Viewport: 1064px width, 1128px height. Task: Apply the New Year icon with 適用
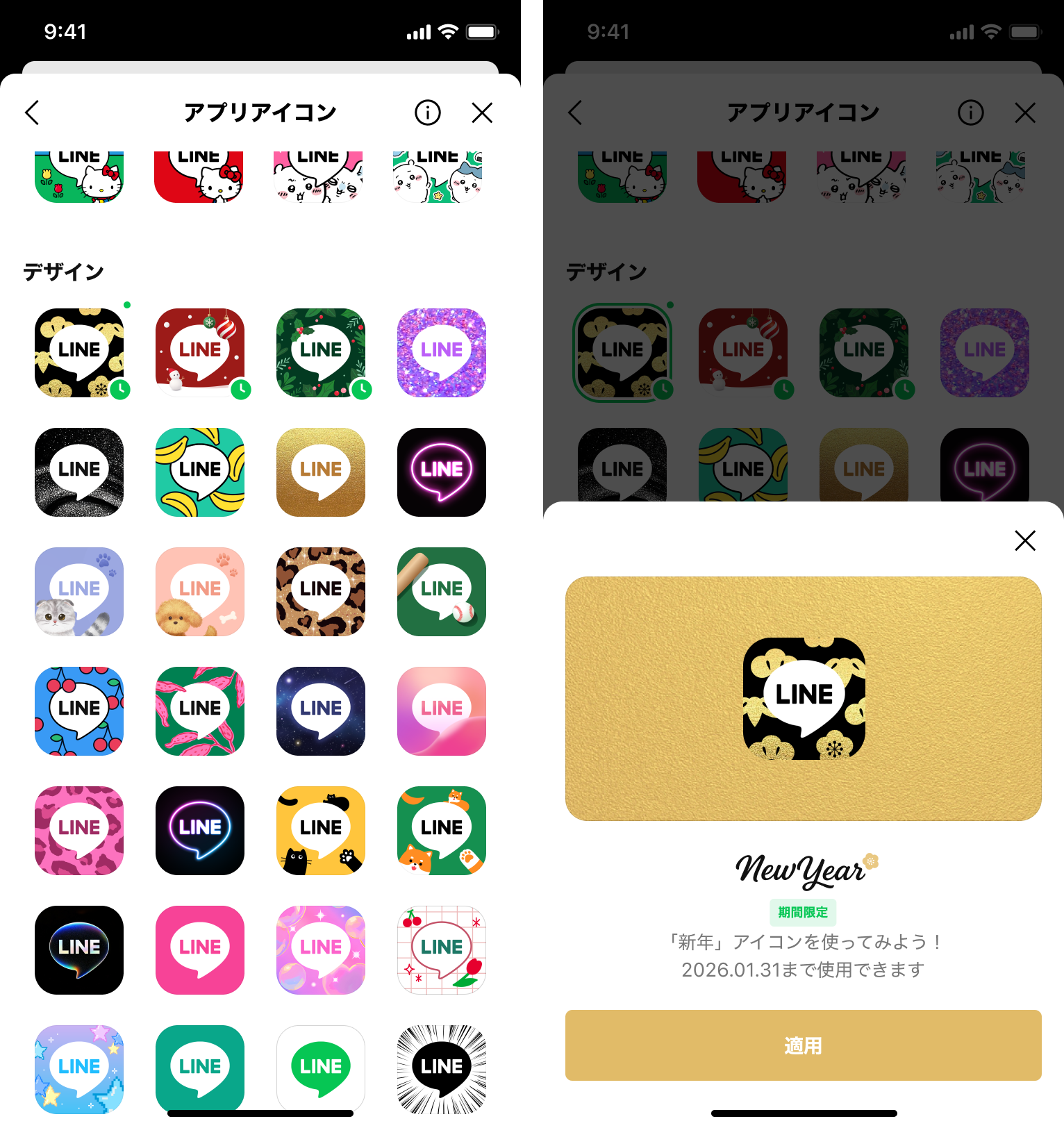tap(803, 1045)
